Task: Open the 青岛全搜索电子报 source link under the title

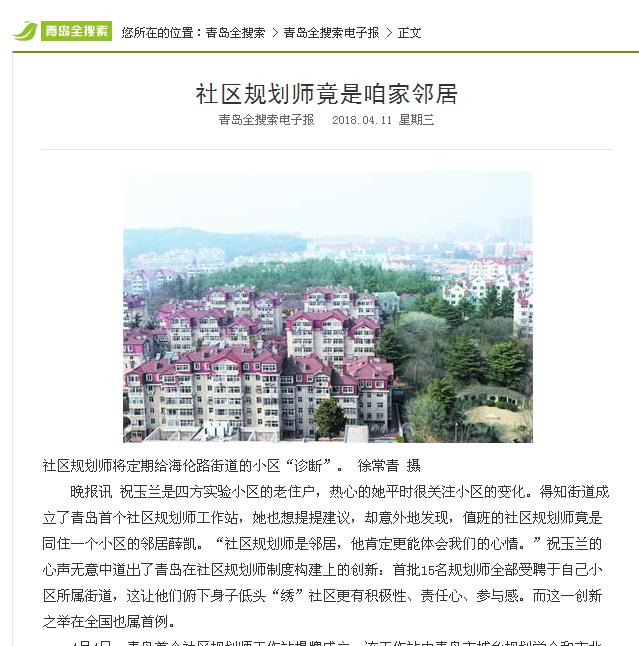Action: click(266, 120)
